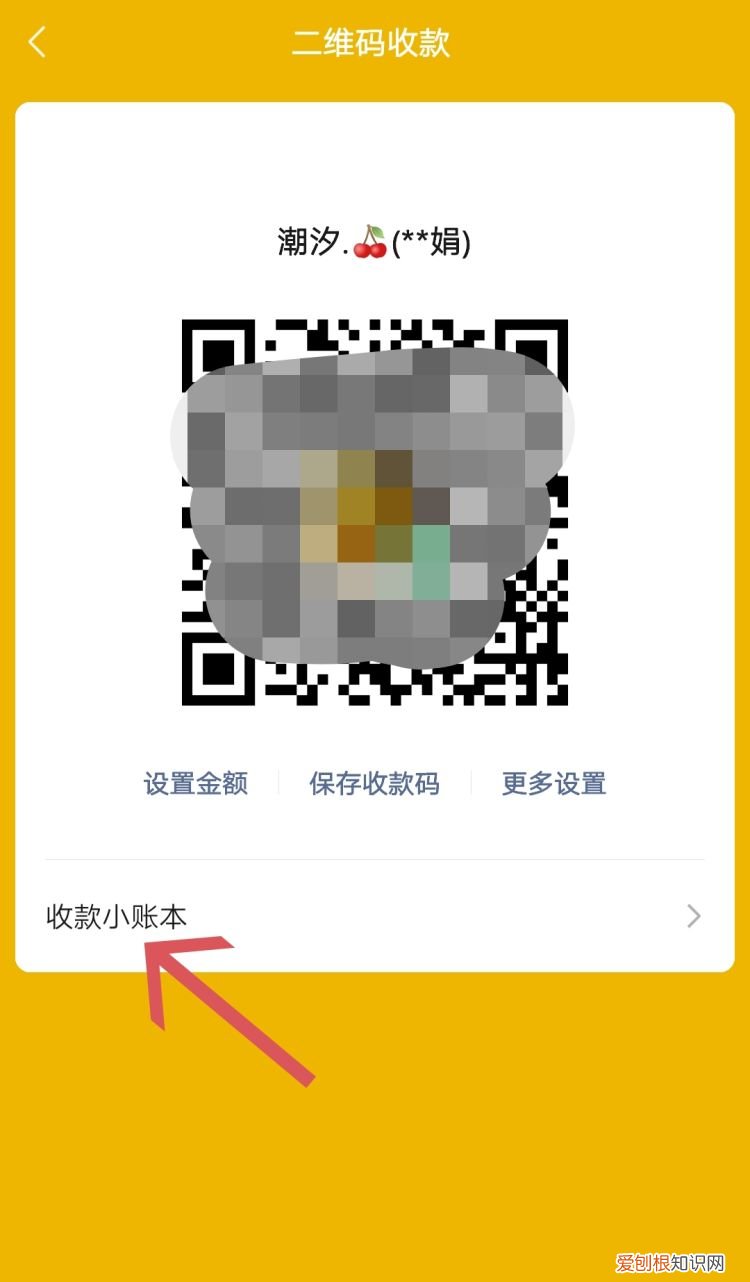Click the back arrow at top left
The height and width of the screenshot is (1282, 750).
point(36,42)
